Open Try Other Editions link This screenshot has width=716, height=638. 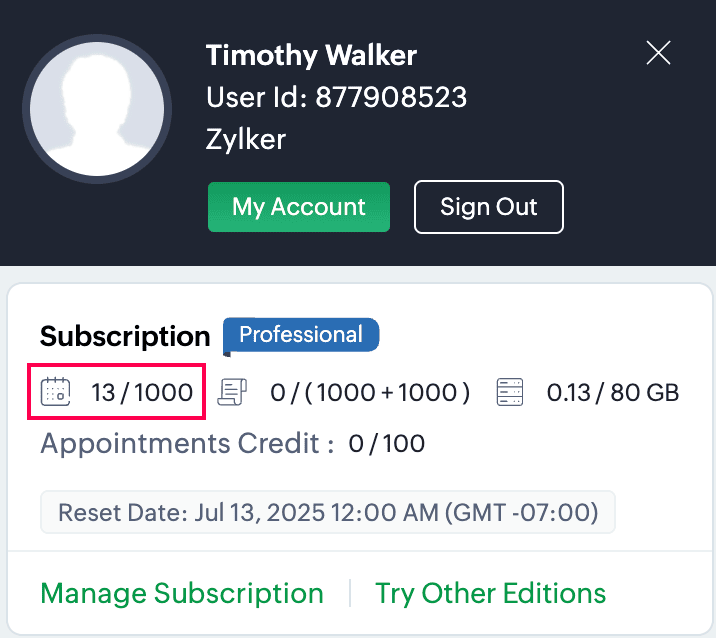[490, 593]
